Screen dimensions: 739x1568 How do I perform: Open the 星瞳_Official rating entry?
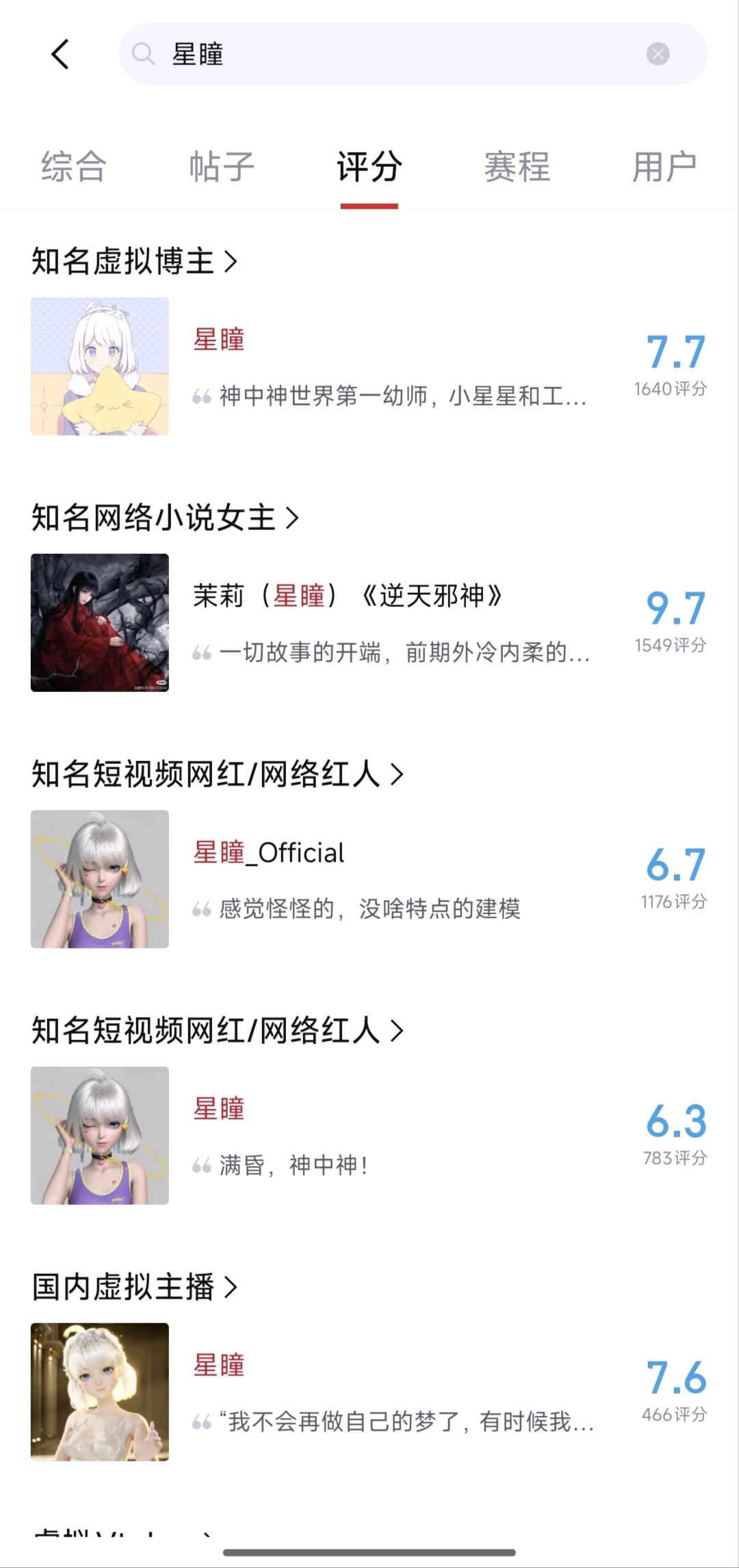tap(369, 879)
